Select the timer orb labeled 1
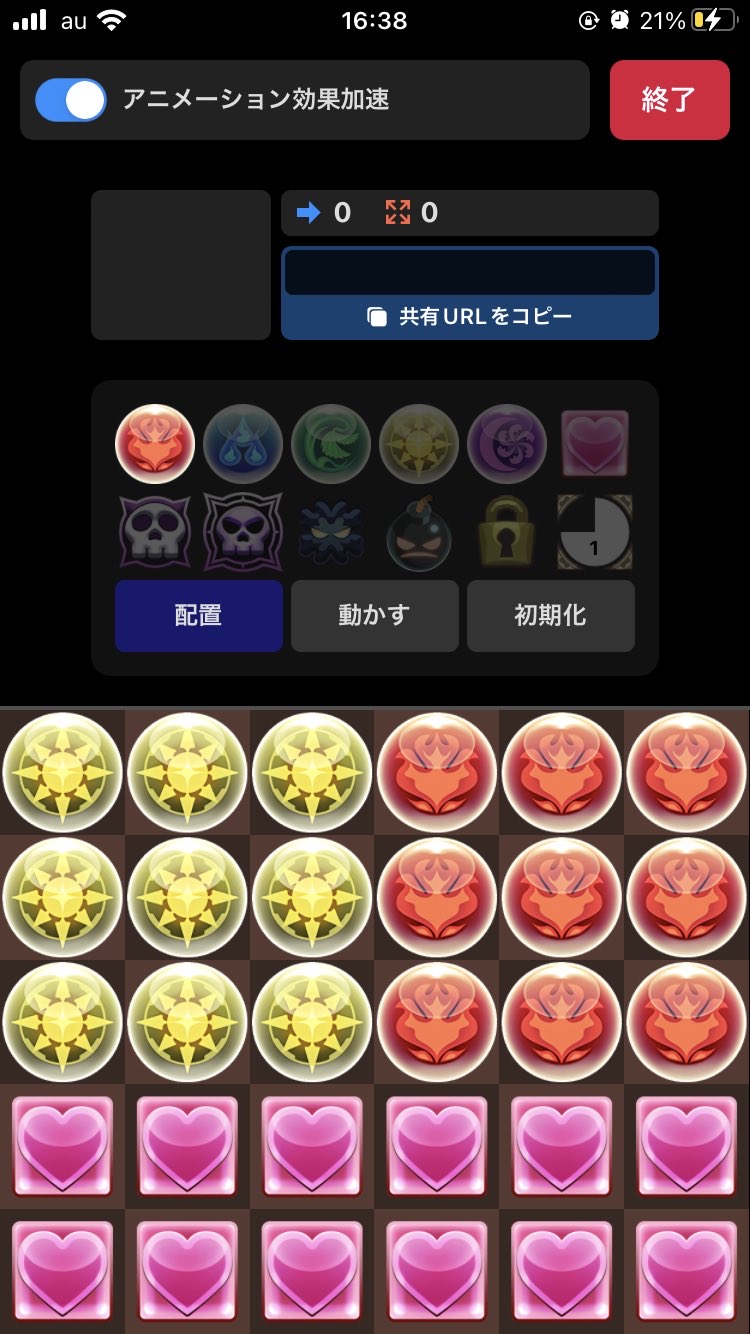 (595, 532)
